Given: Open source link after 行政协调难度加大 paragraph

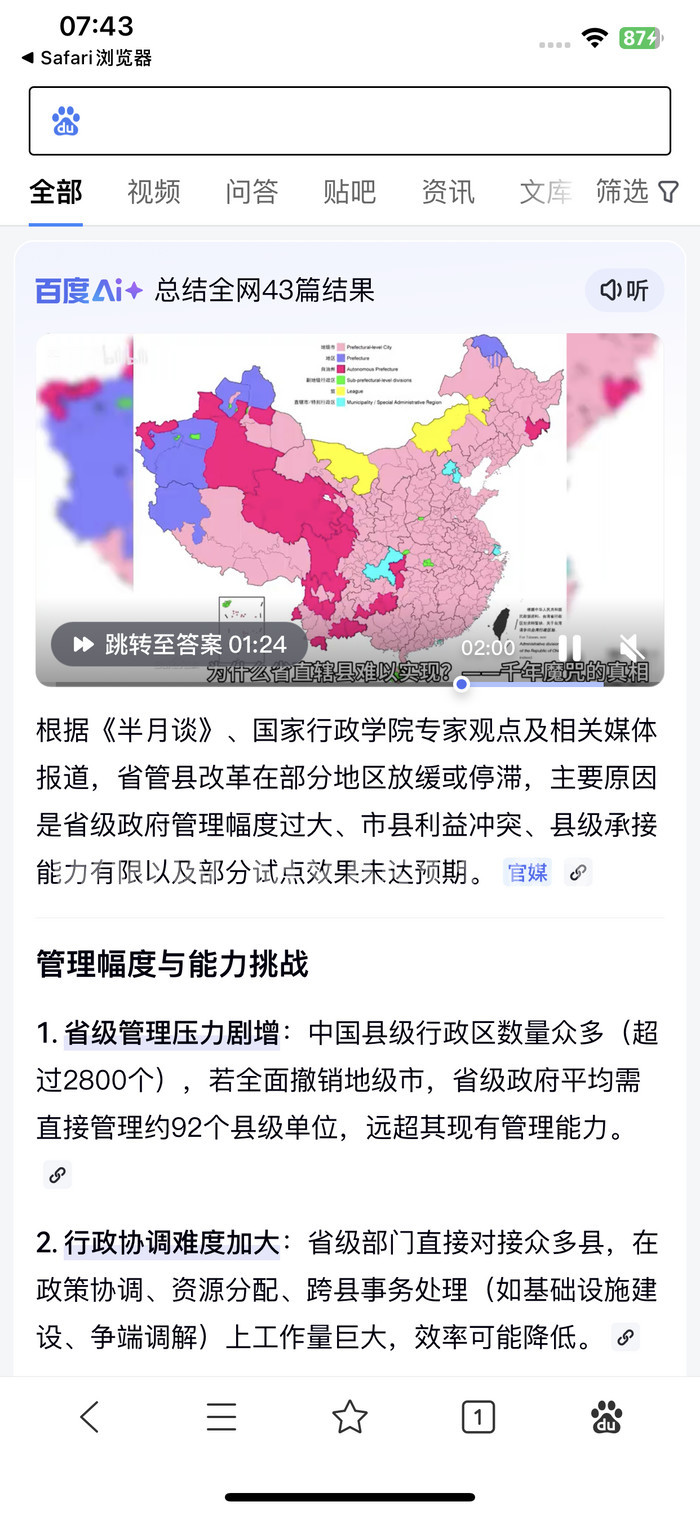Looking at the screenshot, I should (625, 1337).
